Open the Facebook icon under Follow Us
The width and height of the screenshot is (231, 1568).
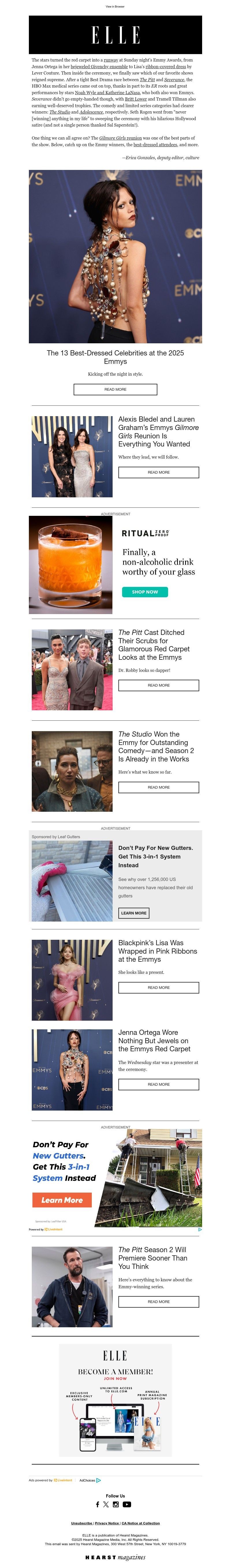(97, 1504)
